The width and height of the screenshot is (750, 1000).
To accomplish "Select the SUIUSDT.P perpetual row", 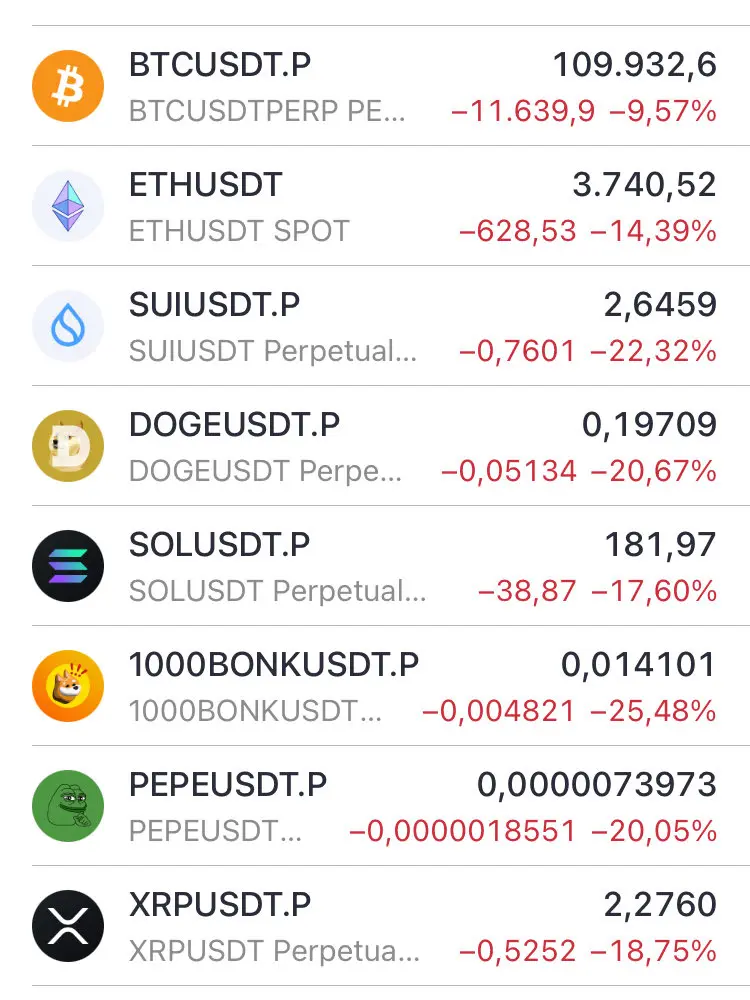I will coord(375,326).
